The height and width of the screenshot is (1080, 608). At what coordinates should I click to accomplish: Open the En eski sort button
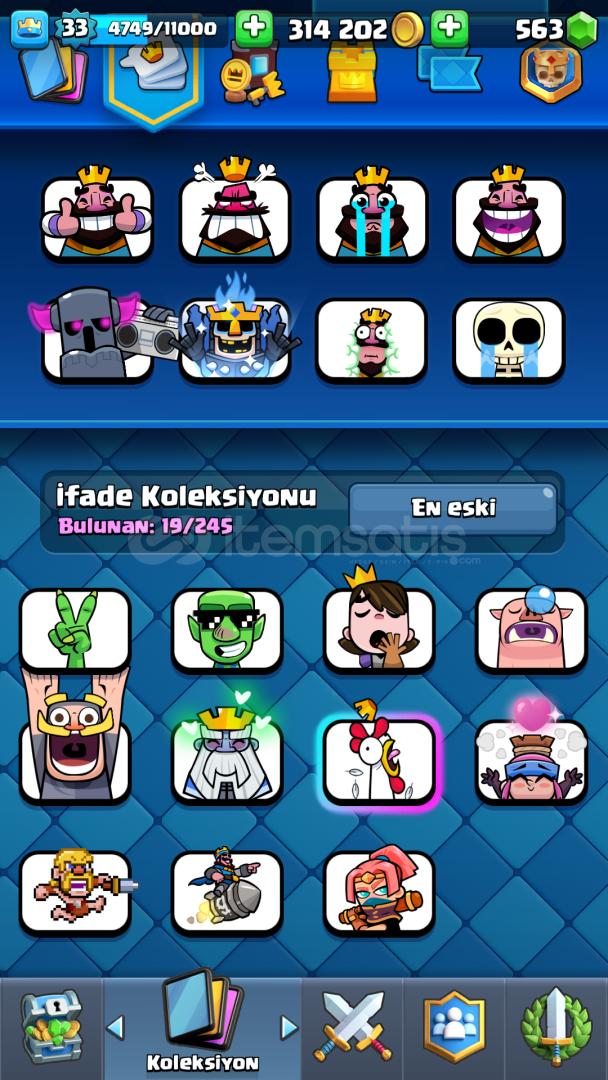[x=452, y=508]
